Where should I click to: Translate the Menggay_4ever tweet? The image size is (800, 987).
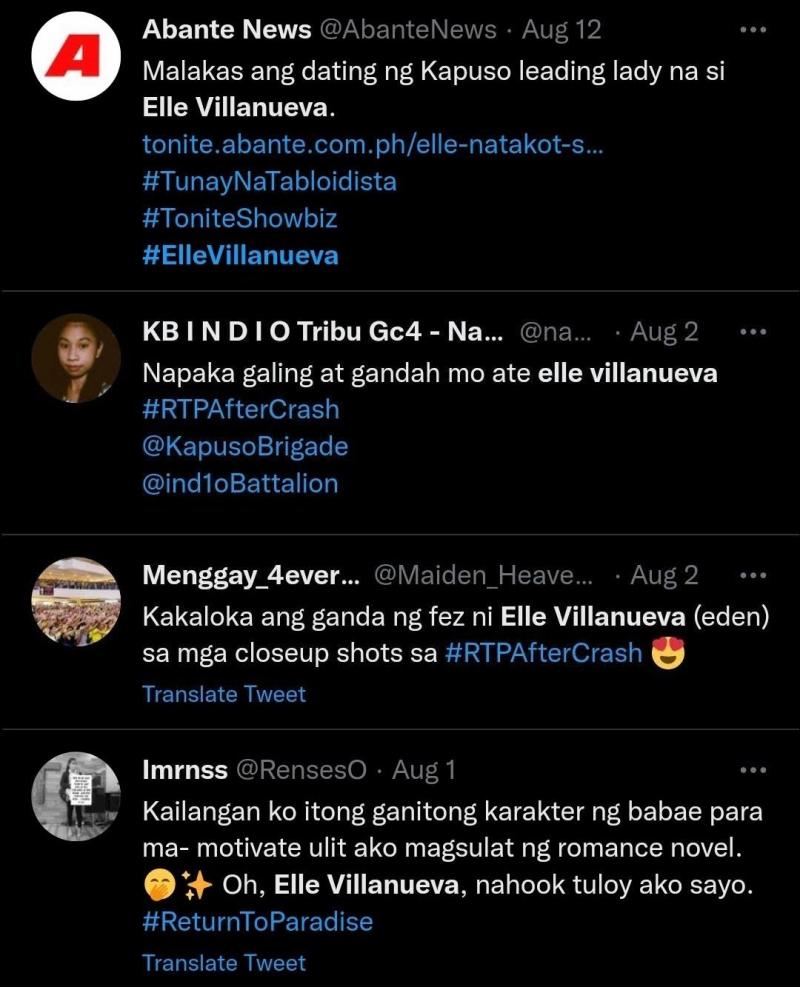pyautogui.click(x=224, y=694)
